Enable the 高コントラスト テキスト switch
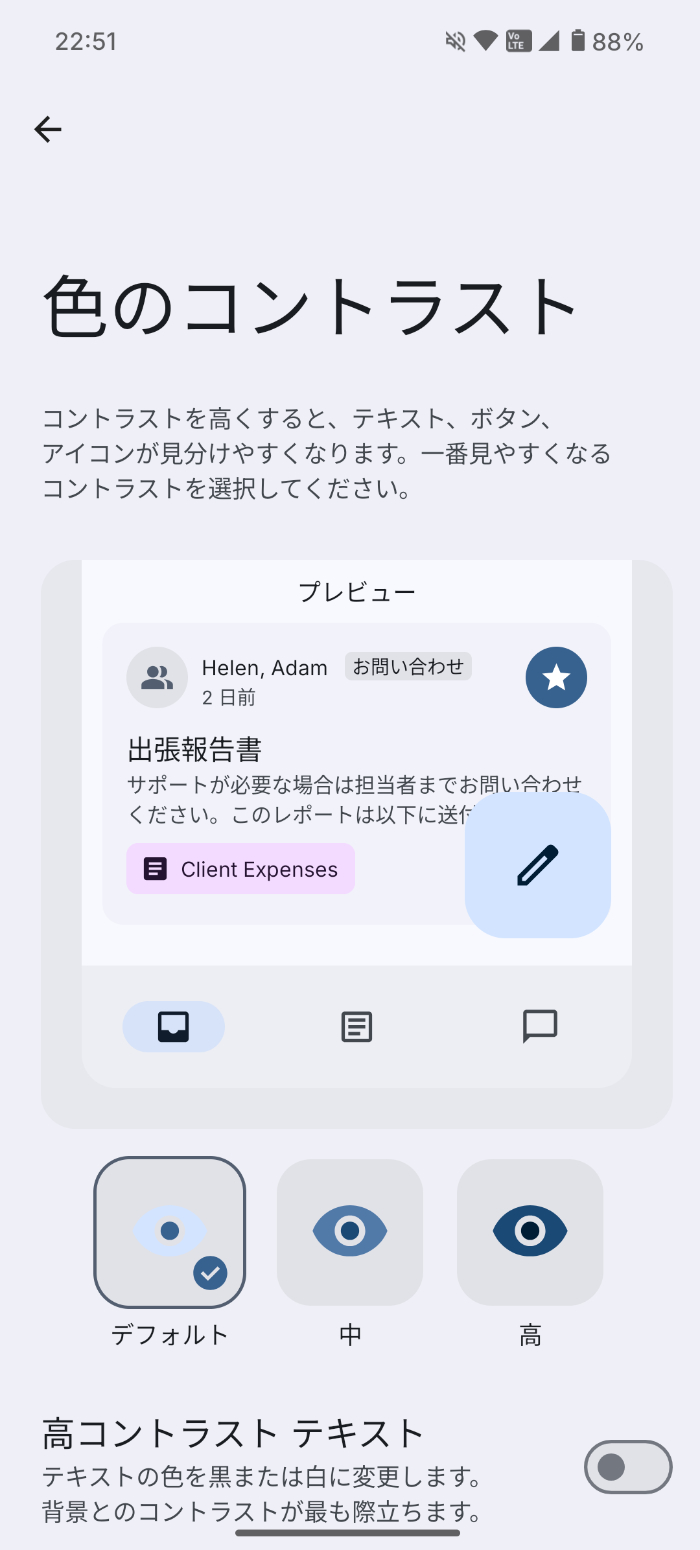The image size is (700, 1550). coord(628,1467)
